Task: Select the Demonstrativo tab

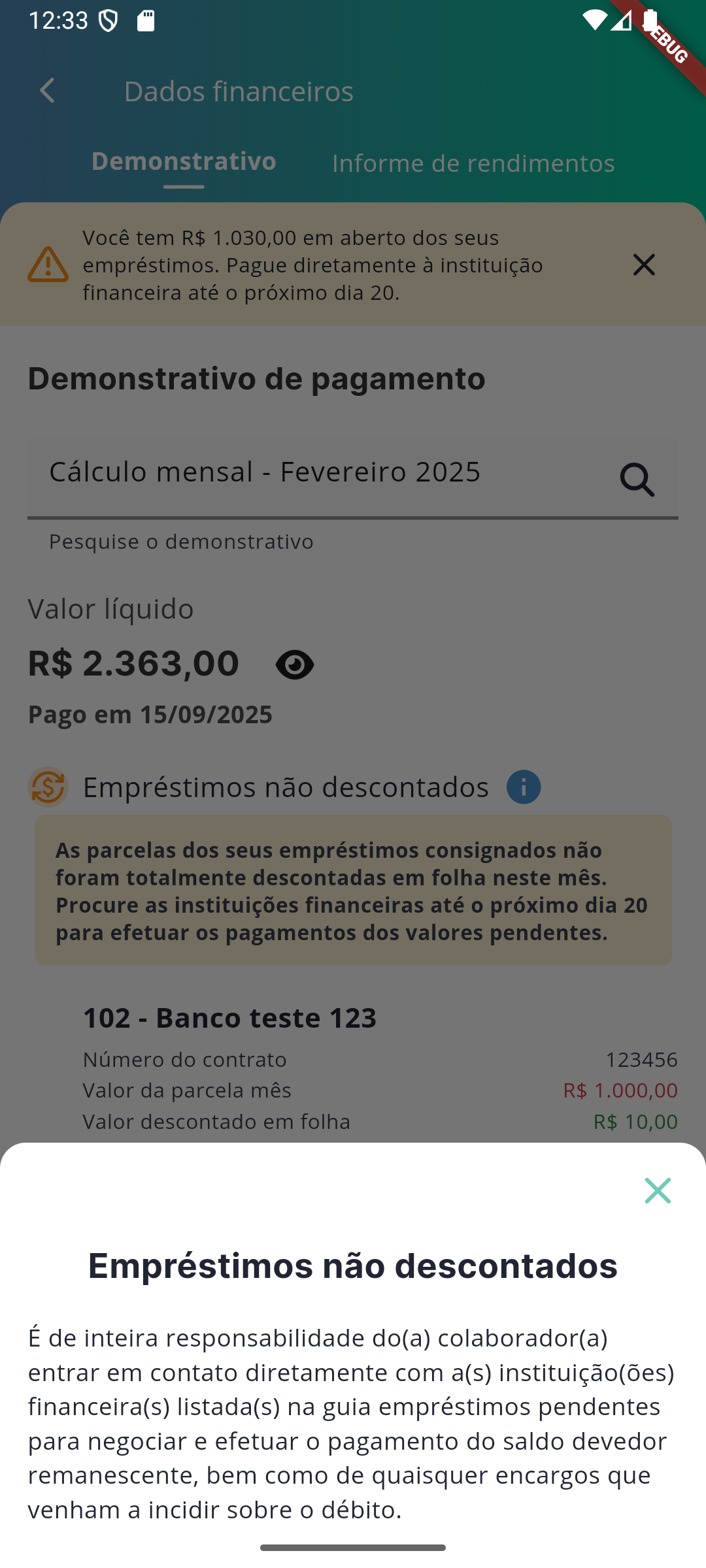Action: point(184,160)
